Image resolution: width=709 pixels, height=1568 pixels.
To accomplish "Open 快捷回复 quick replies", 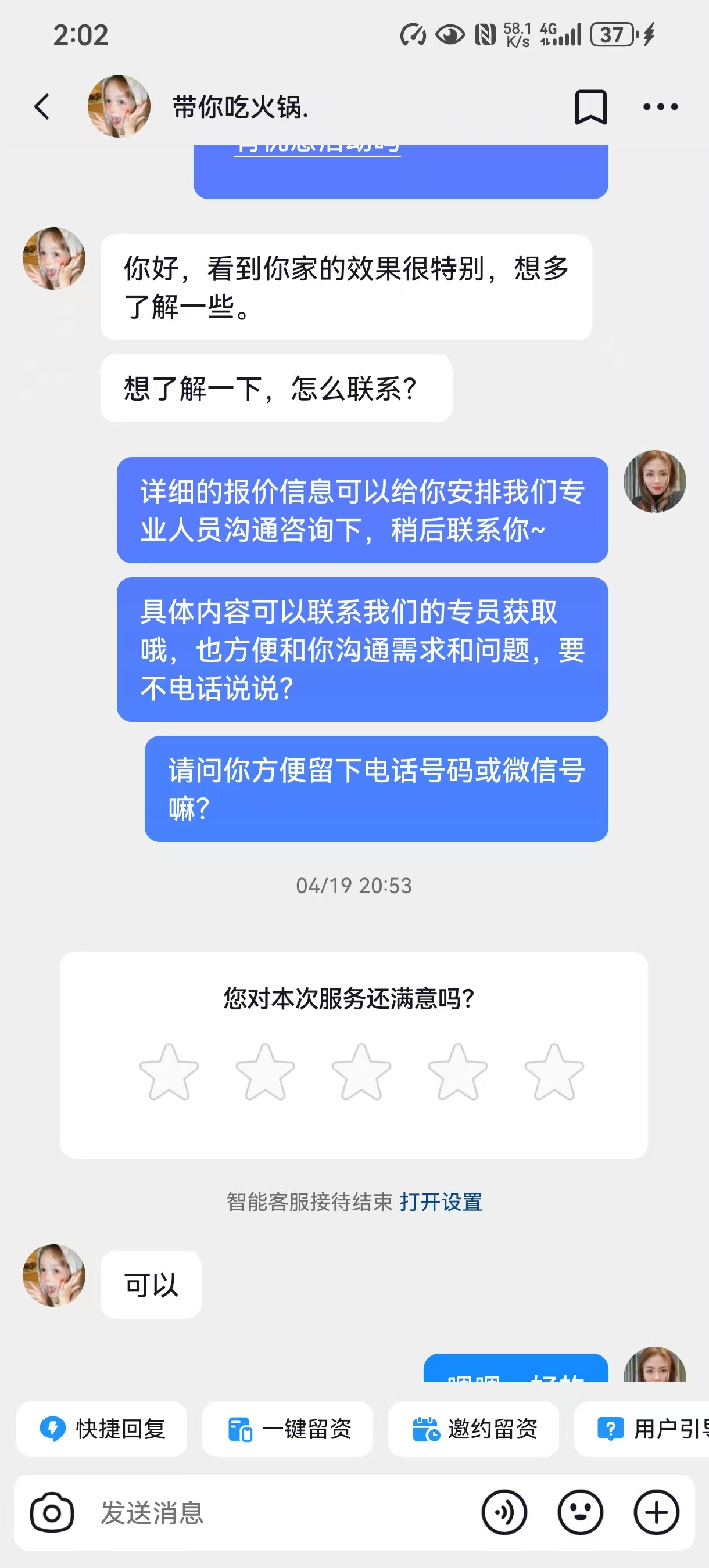I will 102,1429.
